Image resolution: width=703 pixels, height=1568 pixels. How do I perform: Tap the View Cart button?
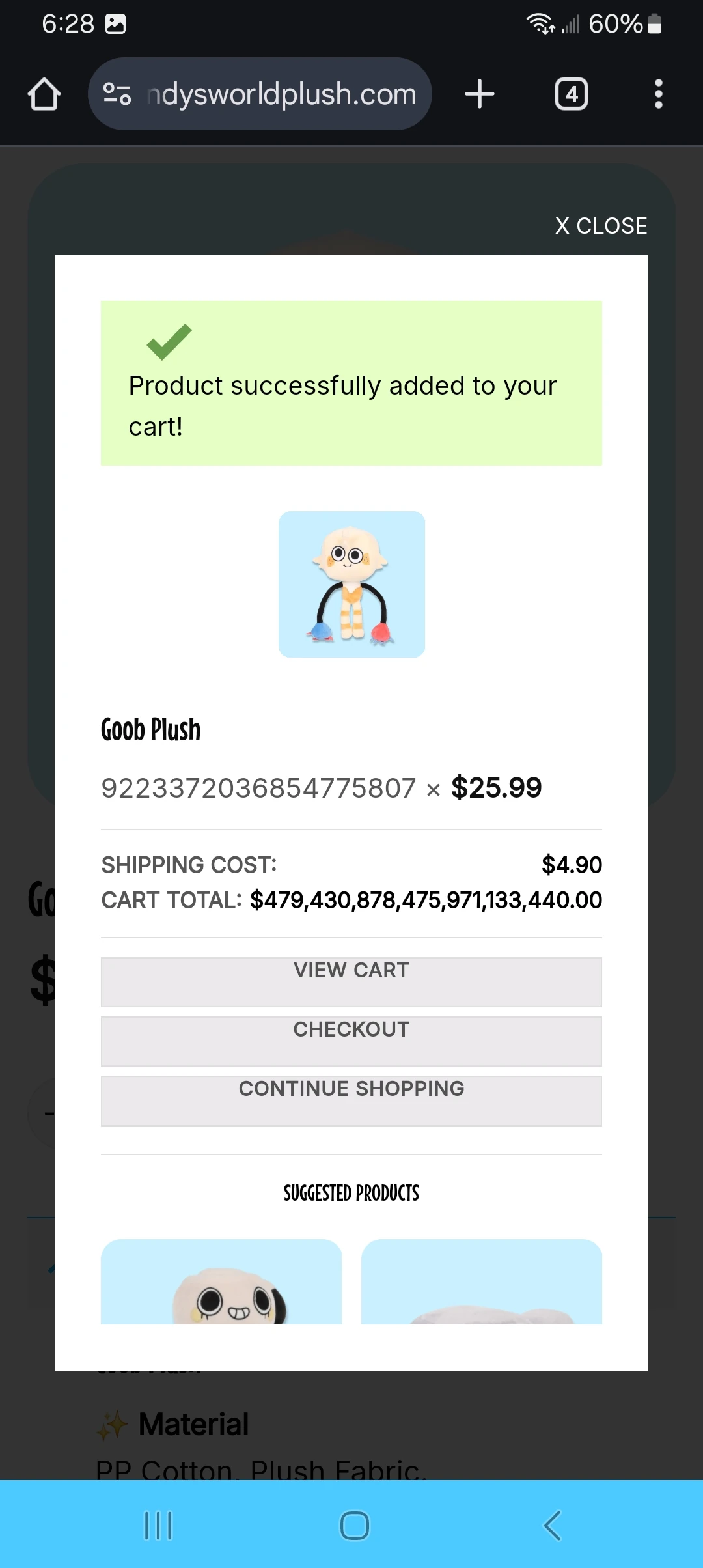pos(351,982)
